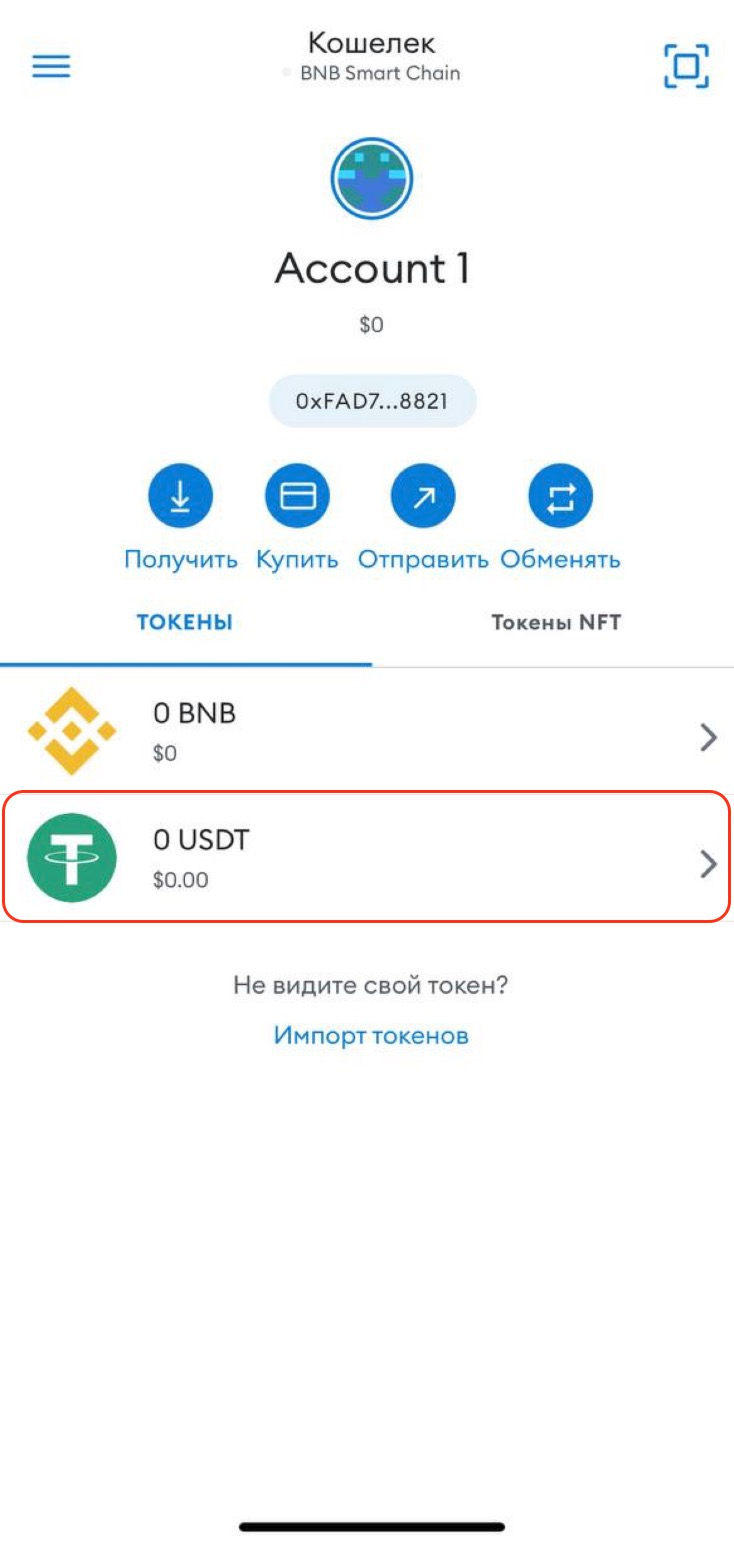Copy the wallet address 0xFAD7...8821
Viewport: 734px width, 1542px height.
click(x=372, y=402)
